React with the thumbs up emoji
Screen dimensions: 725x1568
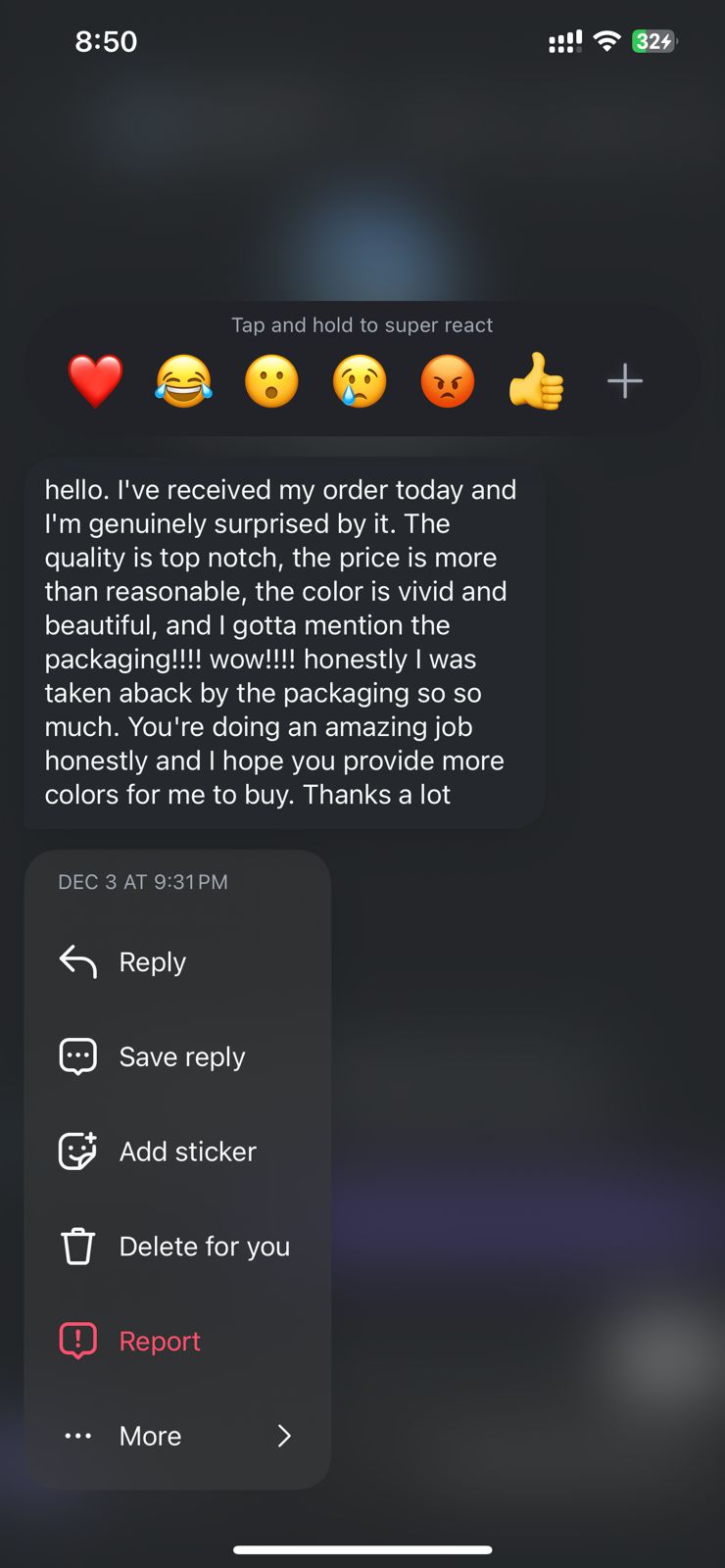coord(536,381)
